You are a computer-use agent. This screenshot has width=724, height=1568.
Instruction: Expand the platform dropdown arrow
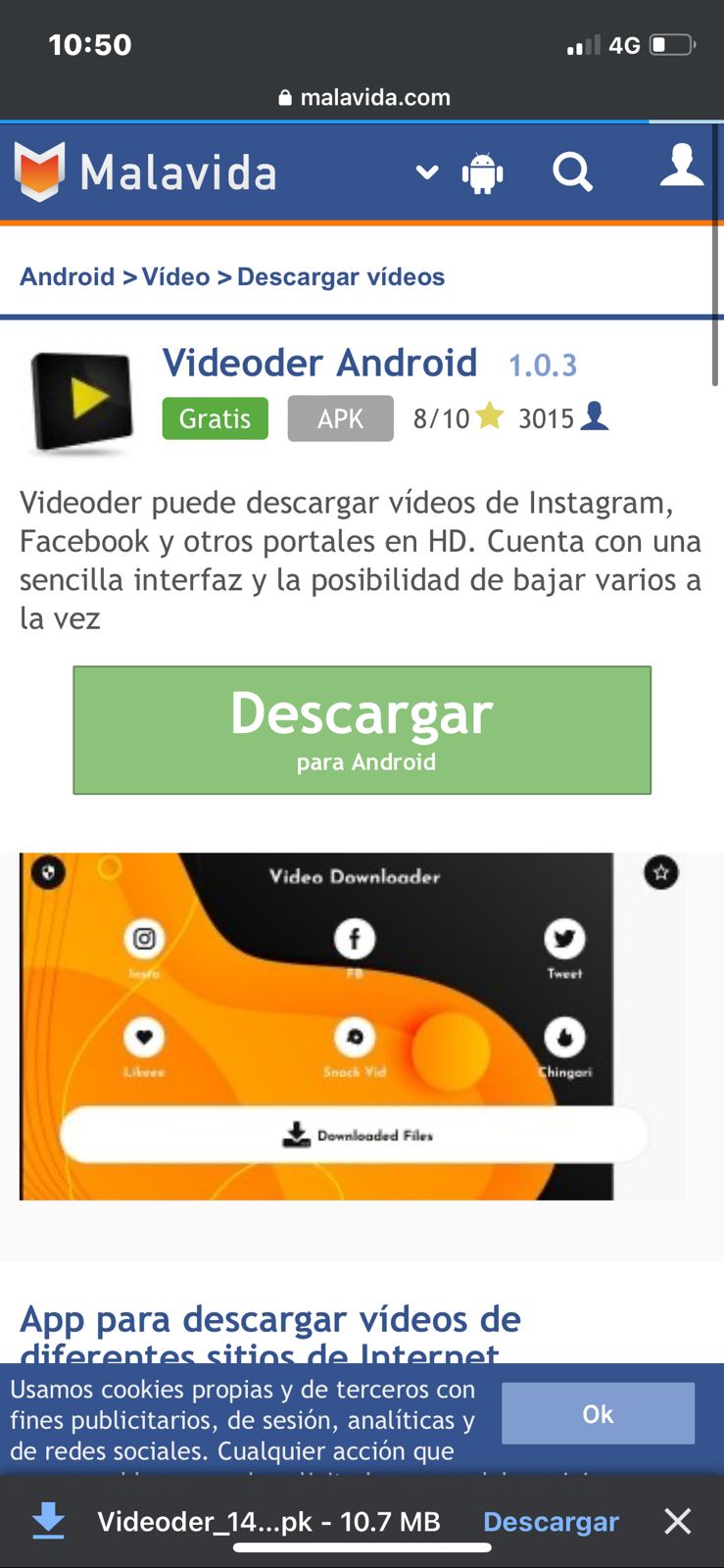[427, 173]
